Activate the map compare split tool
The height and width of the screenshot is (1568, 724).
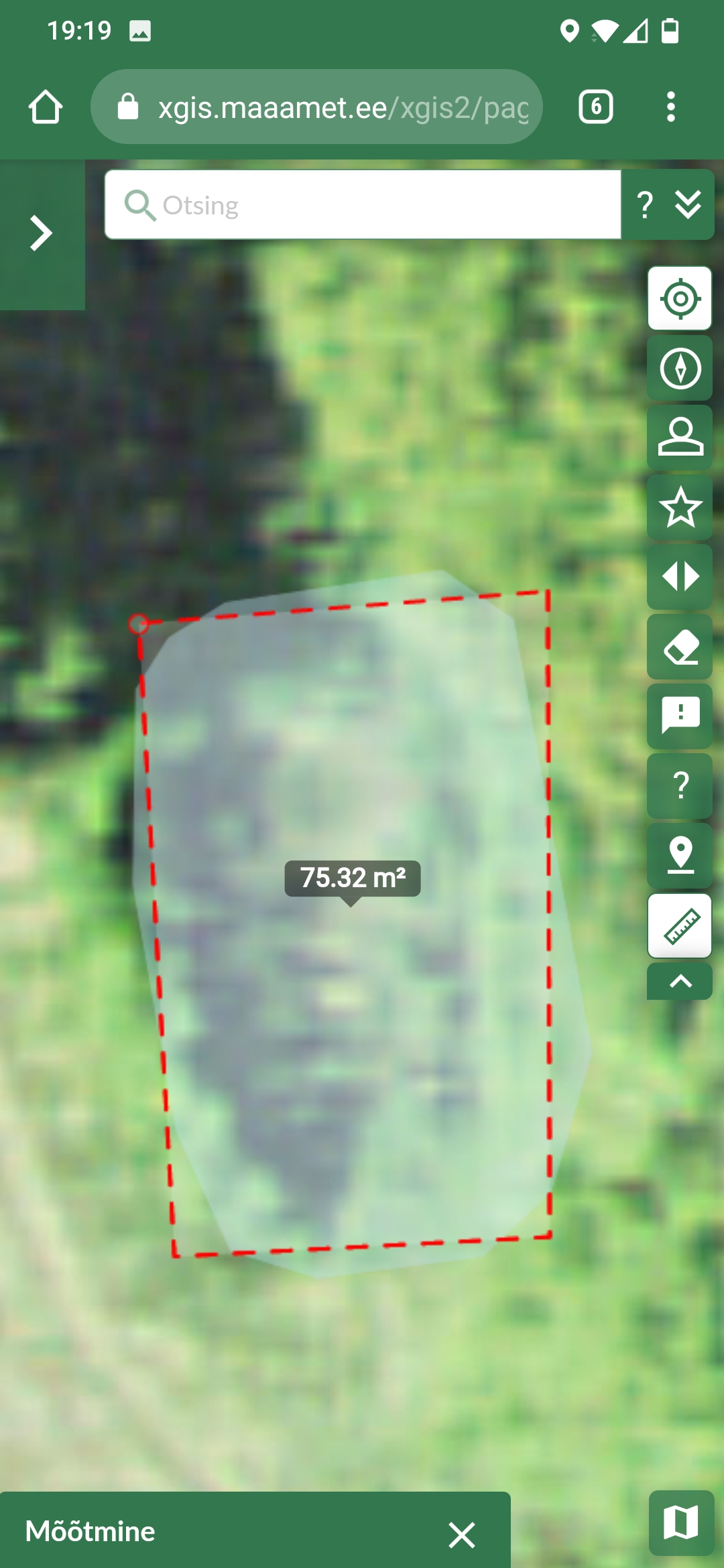click(x=680, y=577)
